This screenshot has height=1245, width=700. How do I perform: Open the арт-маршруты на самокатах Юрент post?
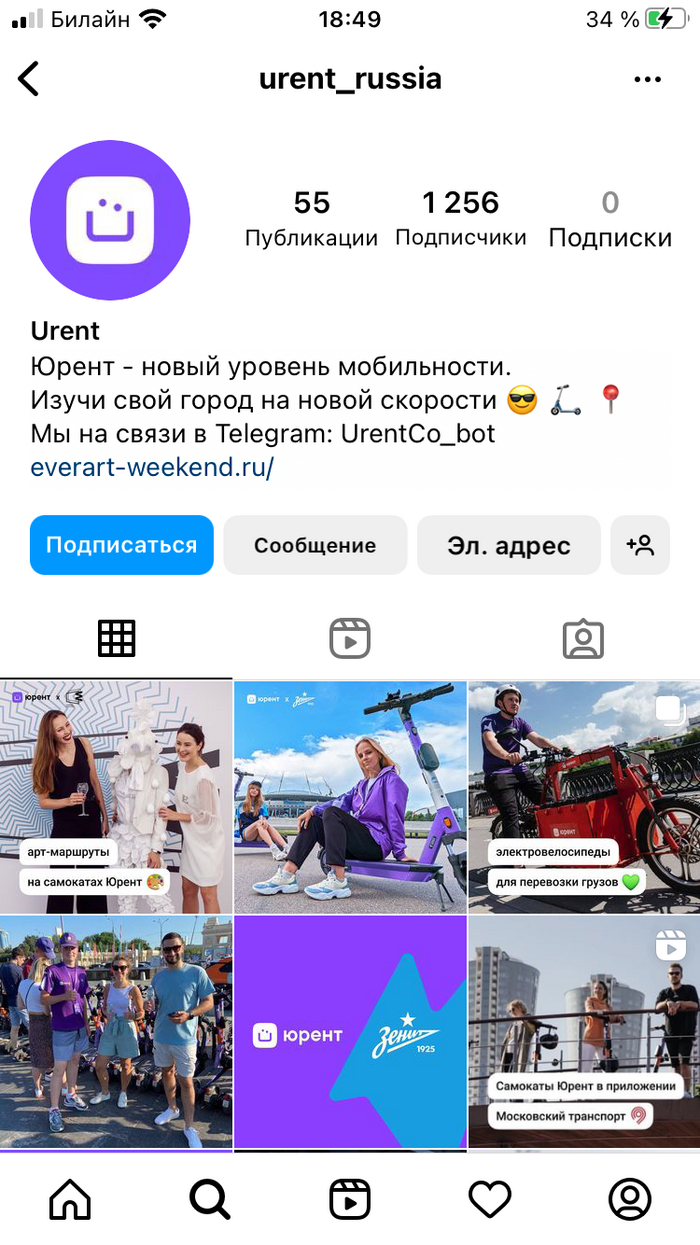click(116, 797)
